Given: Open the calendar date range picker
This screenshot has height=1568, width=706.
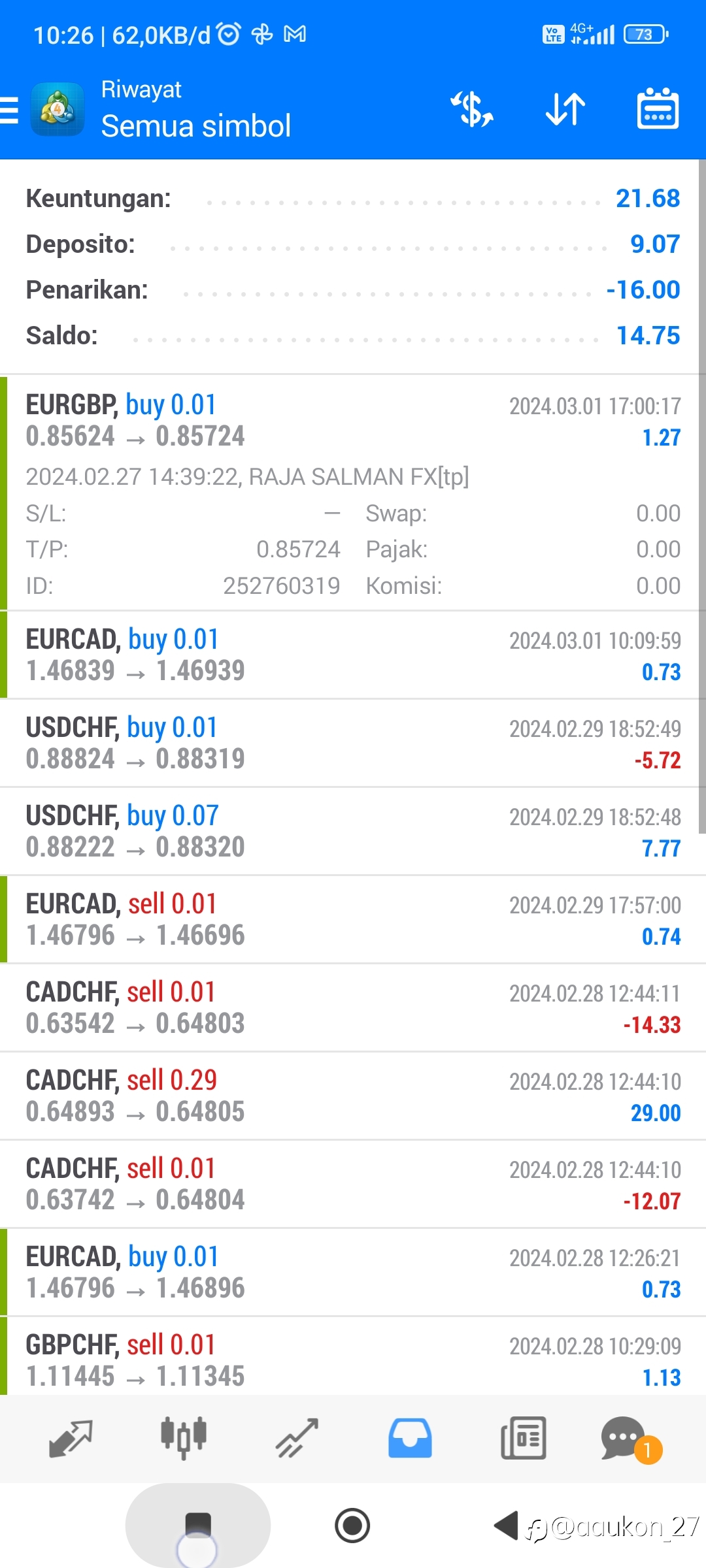Looking at the screenshot, I should [x=658, y=108].
